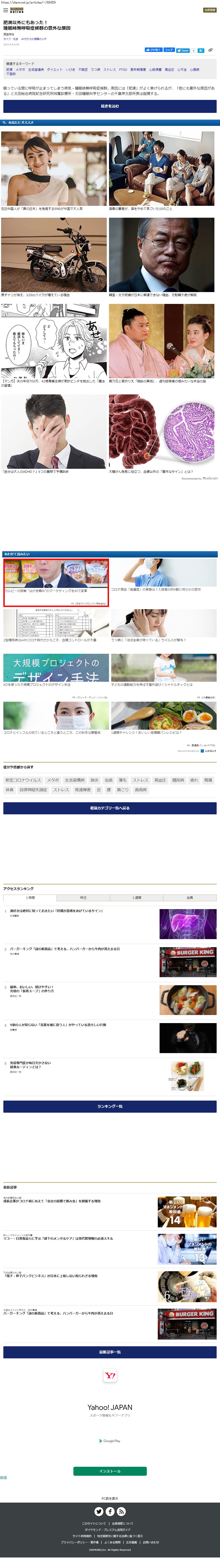This screenshot has height=1568, width=220.
Task: Open the RSS feed icon
Action: tap(121, 1511)
